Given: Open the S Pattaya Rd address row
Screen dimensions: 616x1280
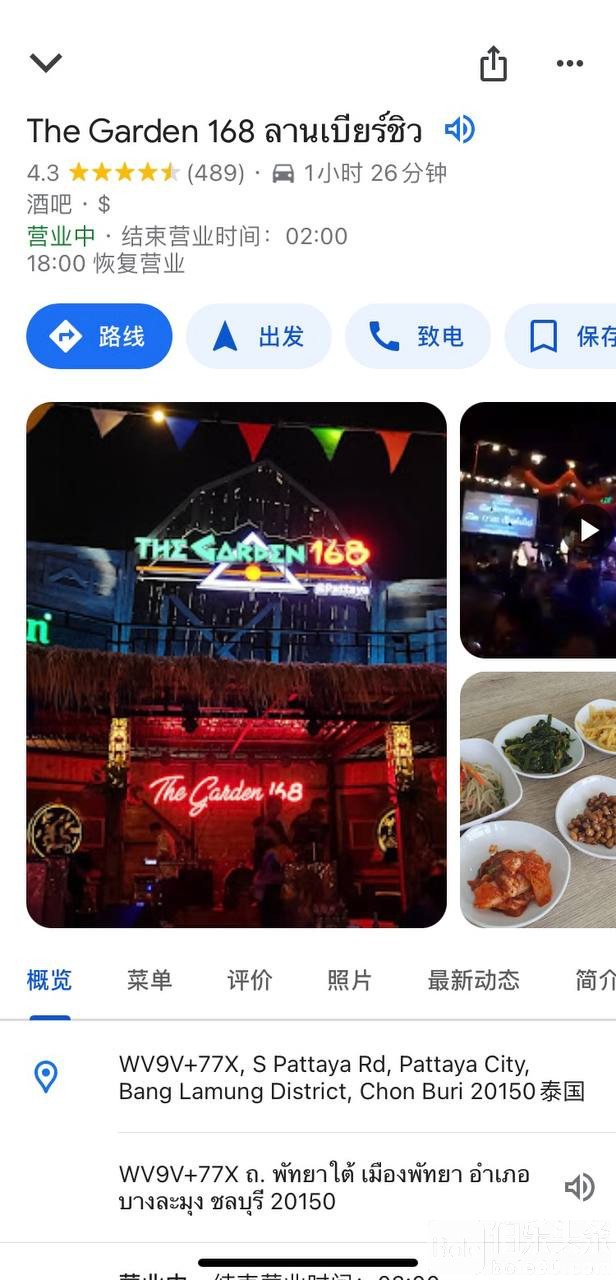Looking at the screenshot, I should tap(351, 1077).
